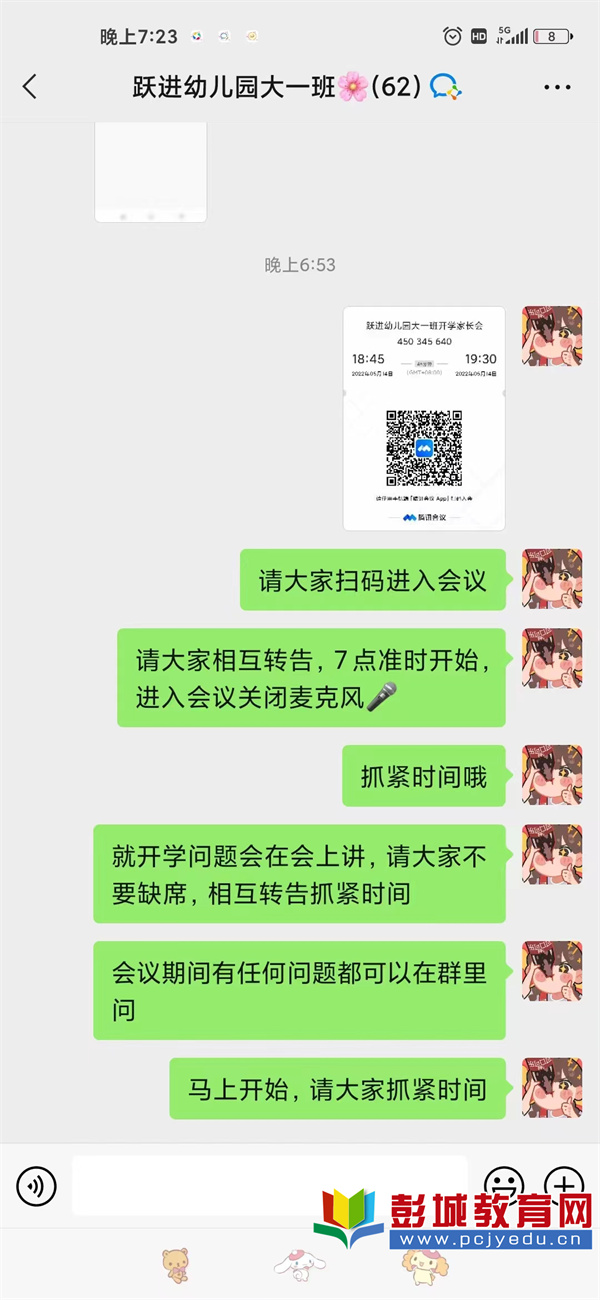600x1300 pixels.
Task: Open the 开学家长会 meeting invitation card
Action: click(x=424, y=418)
